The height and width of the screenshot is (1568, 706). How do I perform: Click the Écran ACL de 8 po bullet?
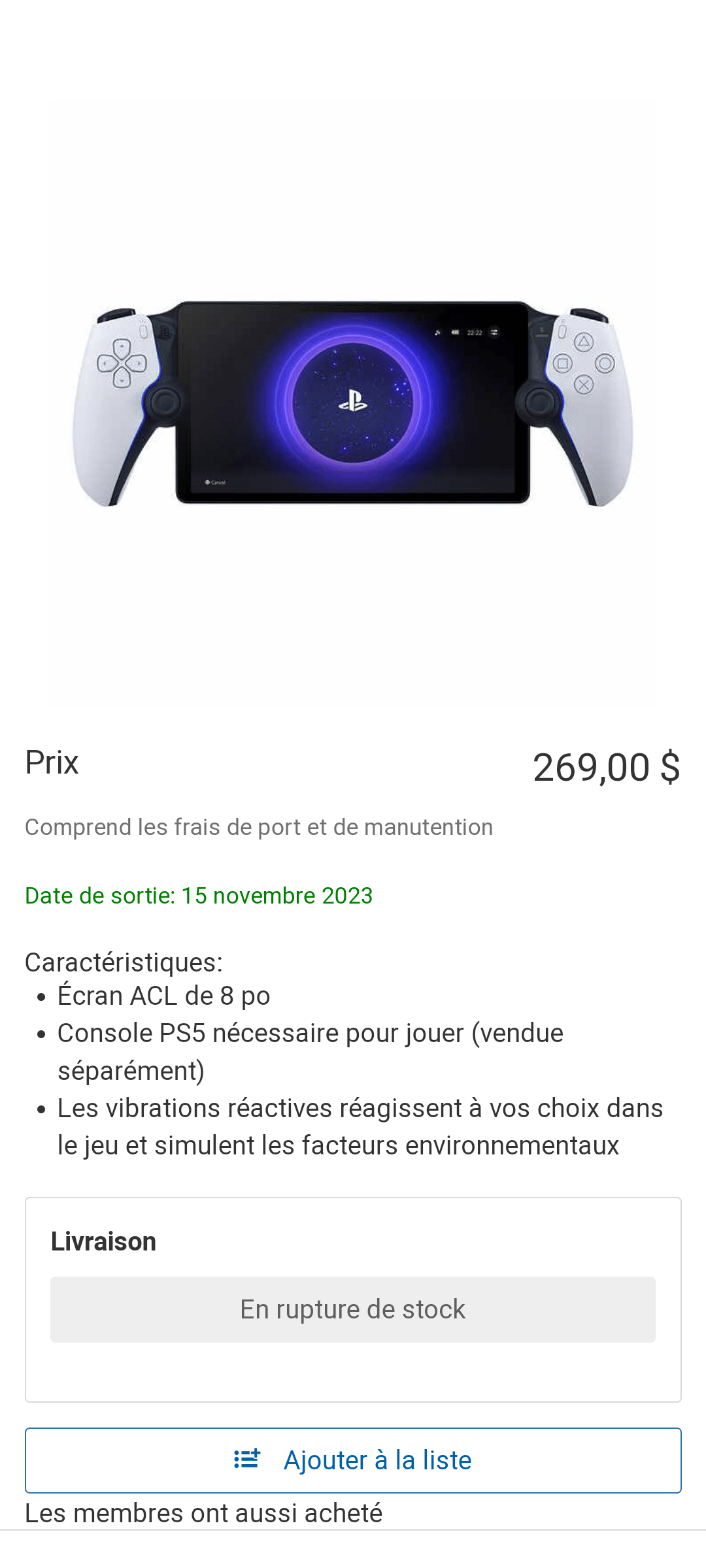click(163, 996)
